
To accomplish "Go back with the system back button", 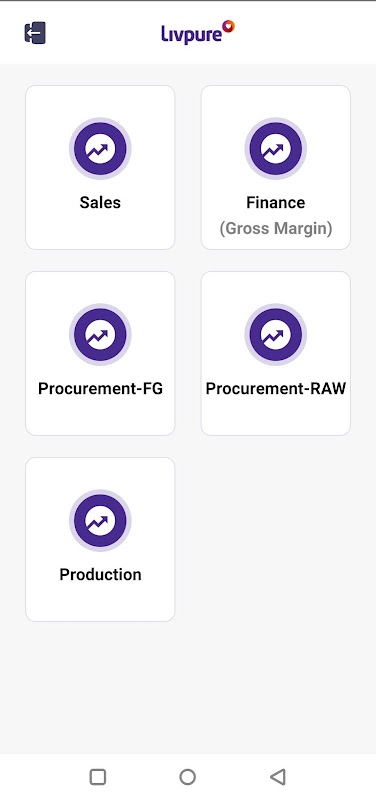I will 278,777.
